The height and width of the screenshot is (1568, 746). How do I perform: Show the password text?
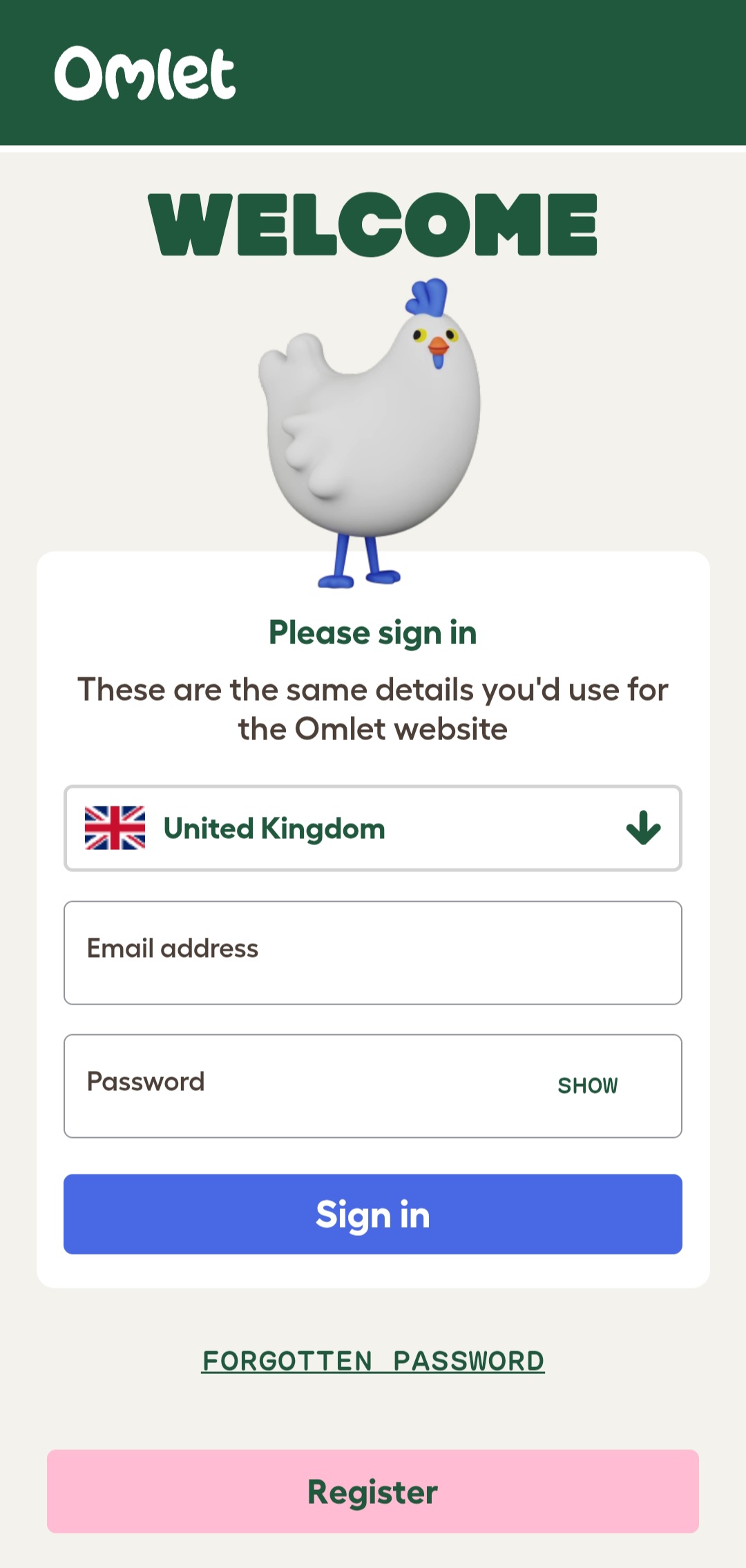(x=588, y=1085)
